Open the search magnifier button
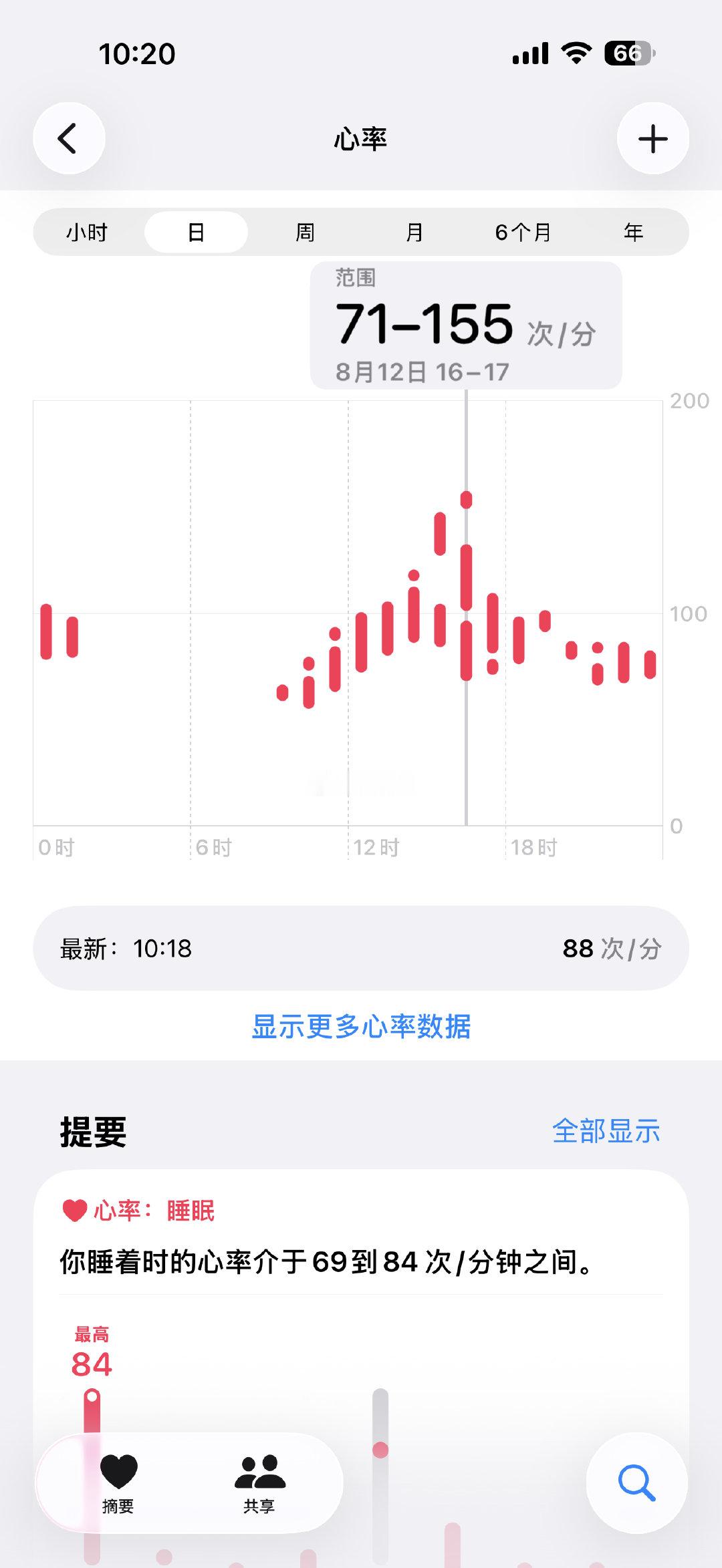 click(636, 1483)
